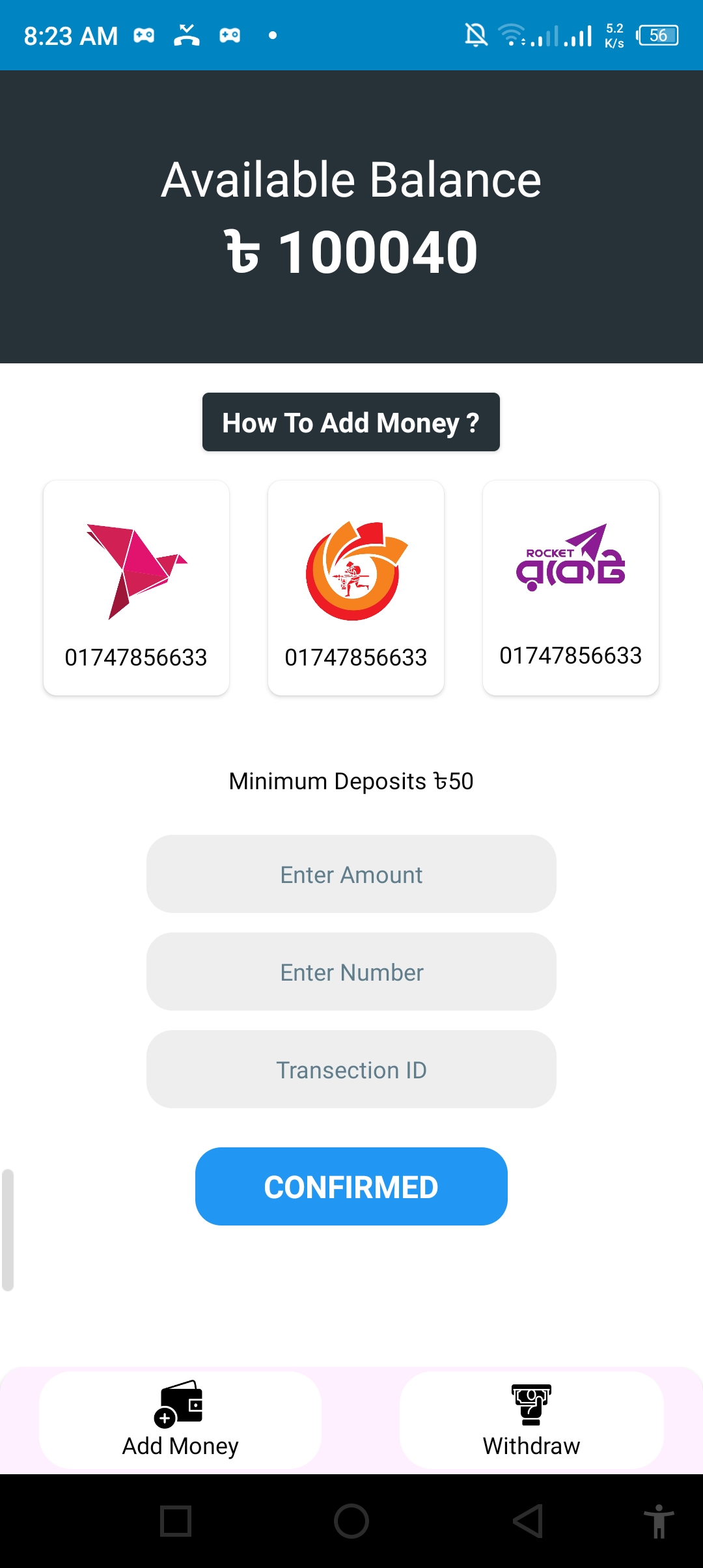The width and height of the screenshot is (703, 1568).
Task: Select the bKash payment card
Action: (136, 588)
